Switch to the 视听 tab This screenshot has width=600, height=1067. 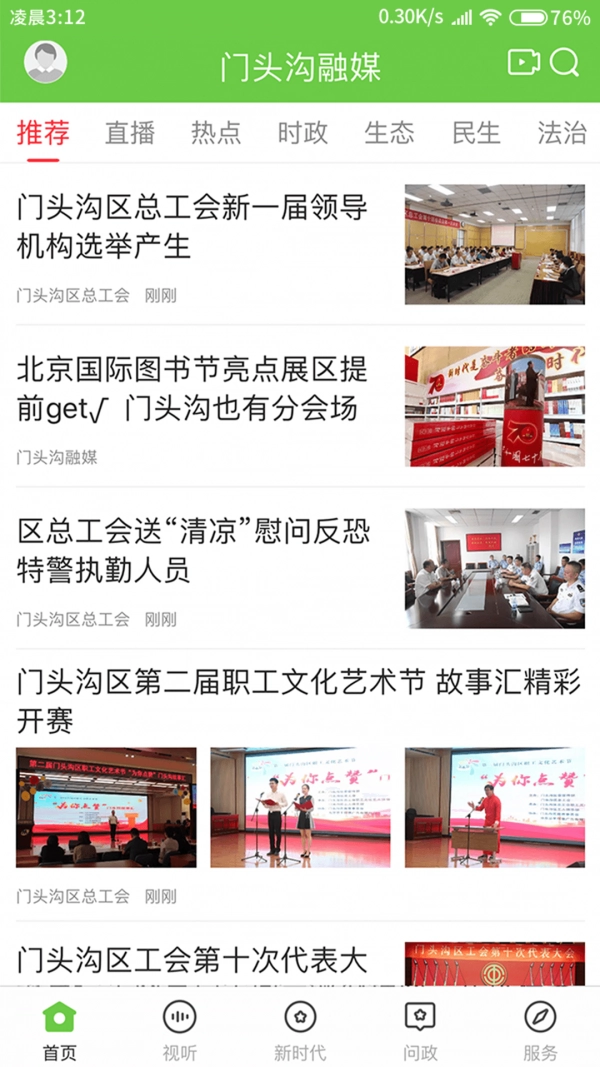tap(180, 1030)
